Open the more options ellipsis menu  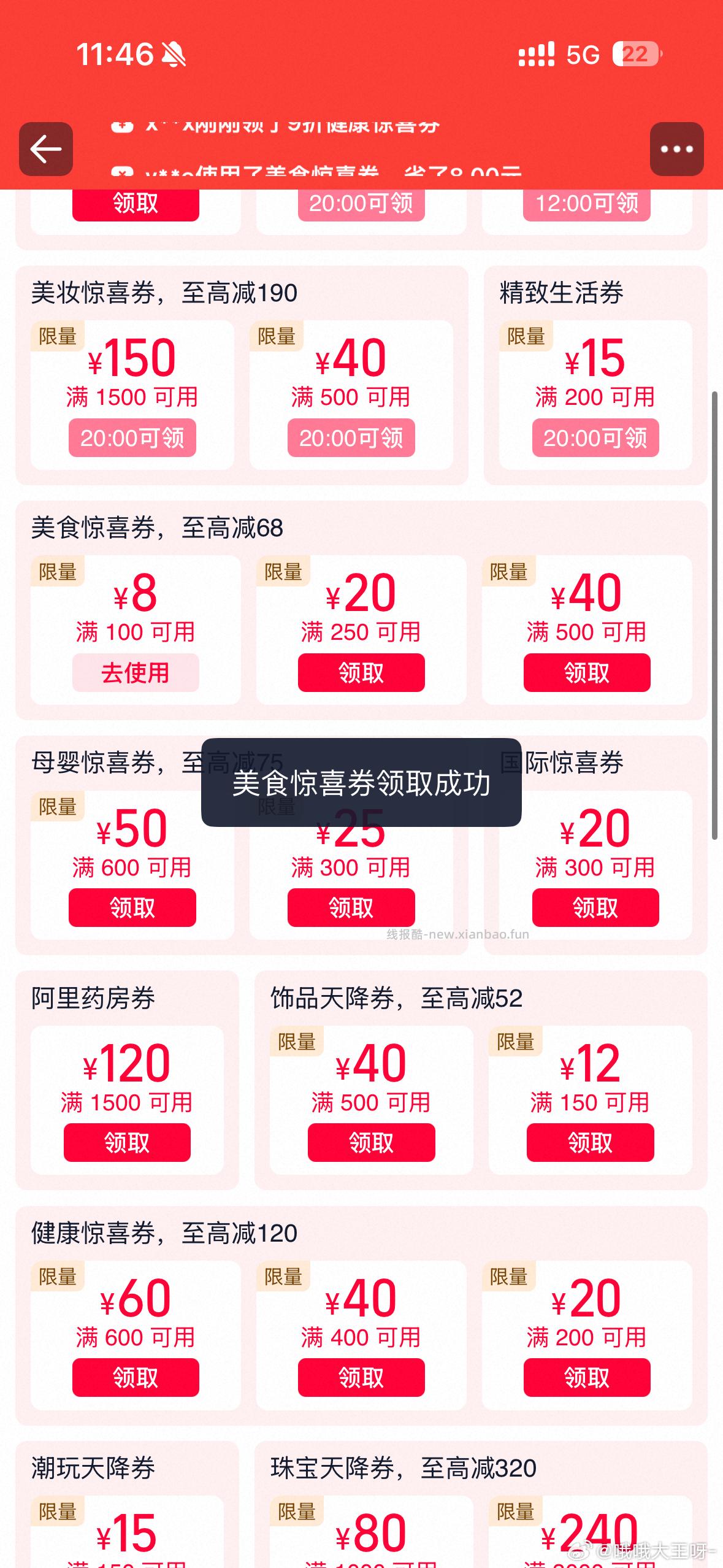coord(676,148)
